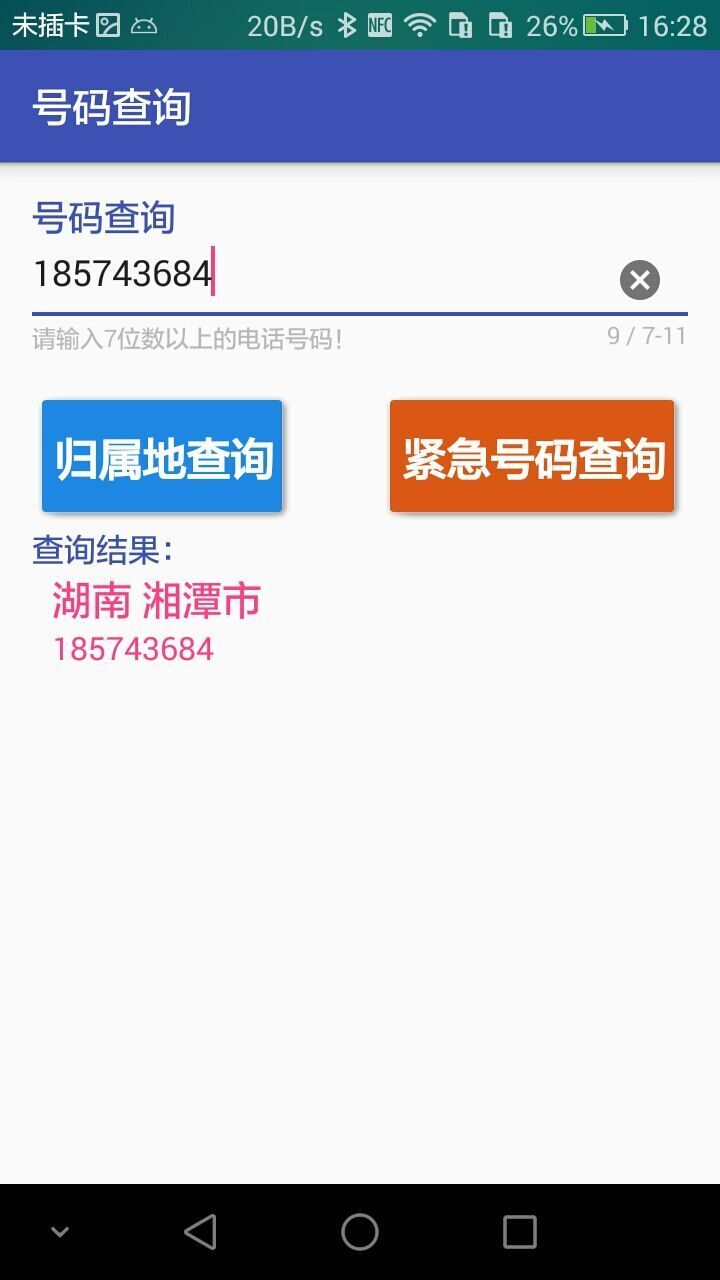Screen dimensions: 720x1280
Task: Tap the 紧急号码查询 button
Action: coord(532,457)
